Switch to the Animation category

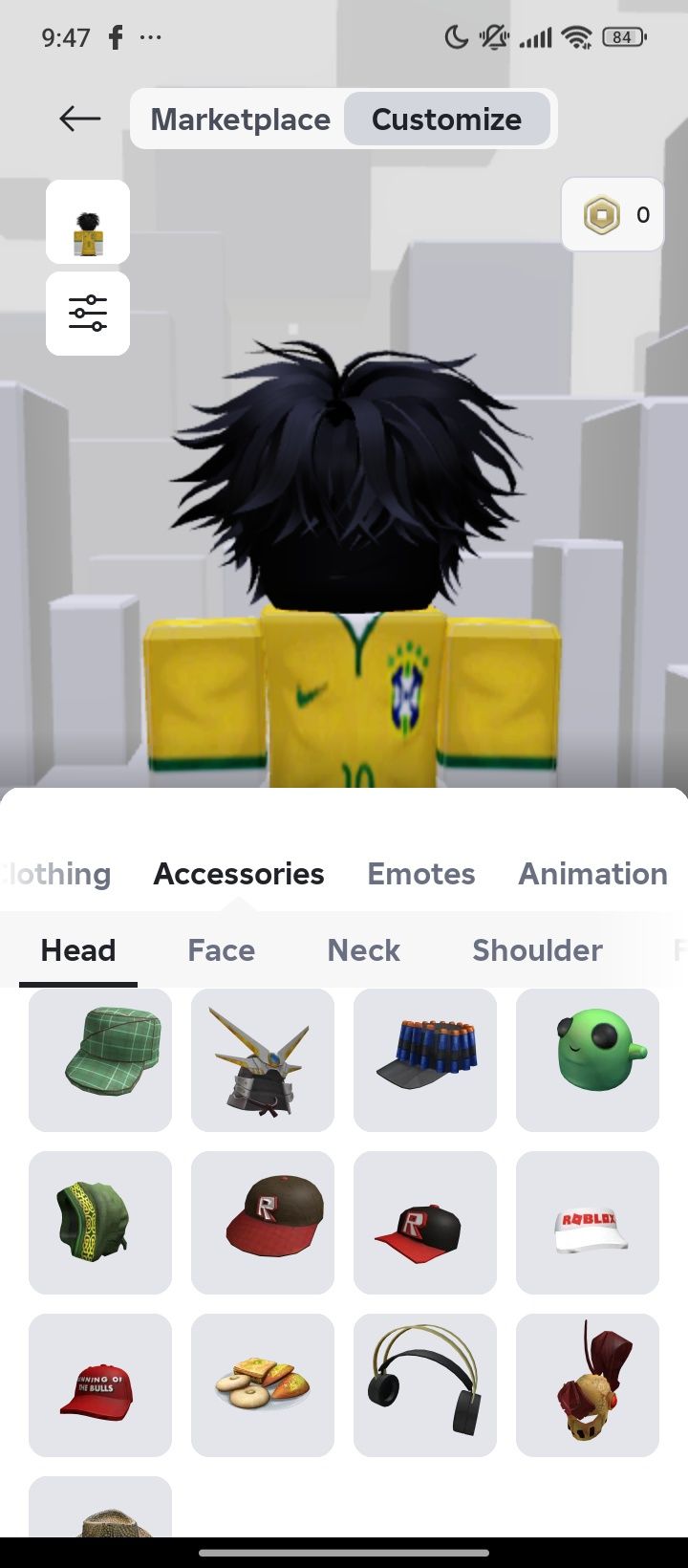click(592, 874)
